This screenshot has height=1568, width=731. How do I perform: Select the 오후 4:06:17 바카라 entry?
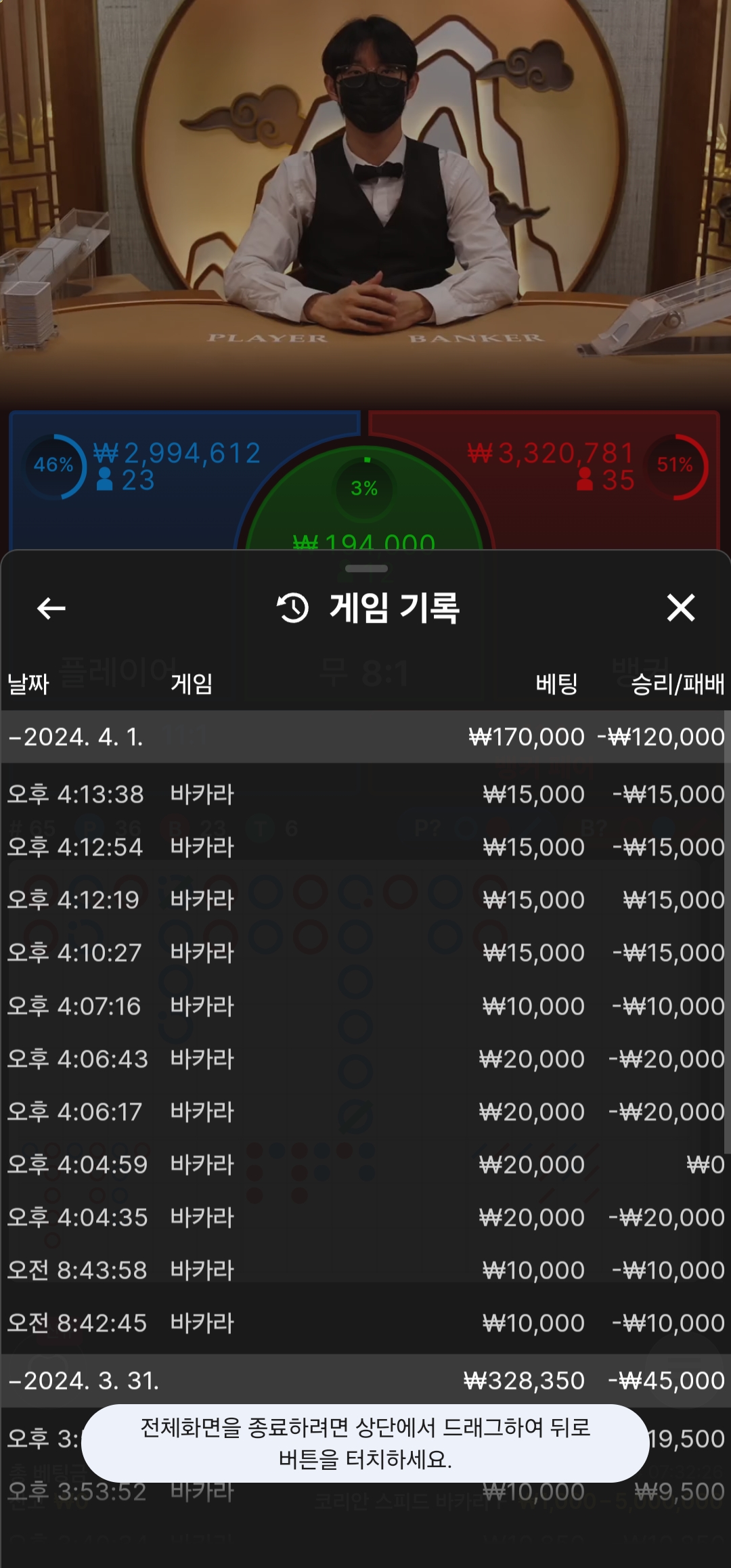pos(365,1112)
